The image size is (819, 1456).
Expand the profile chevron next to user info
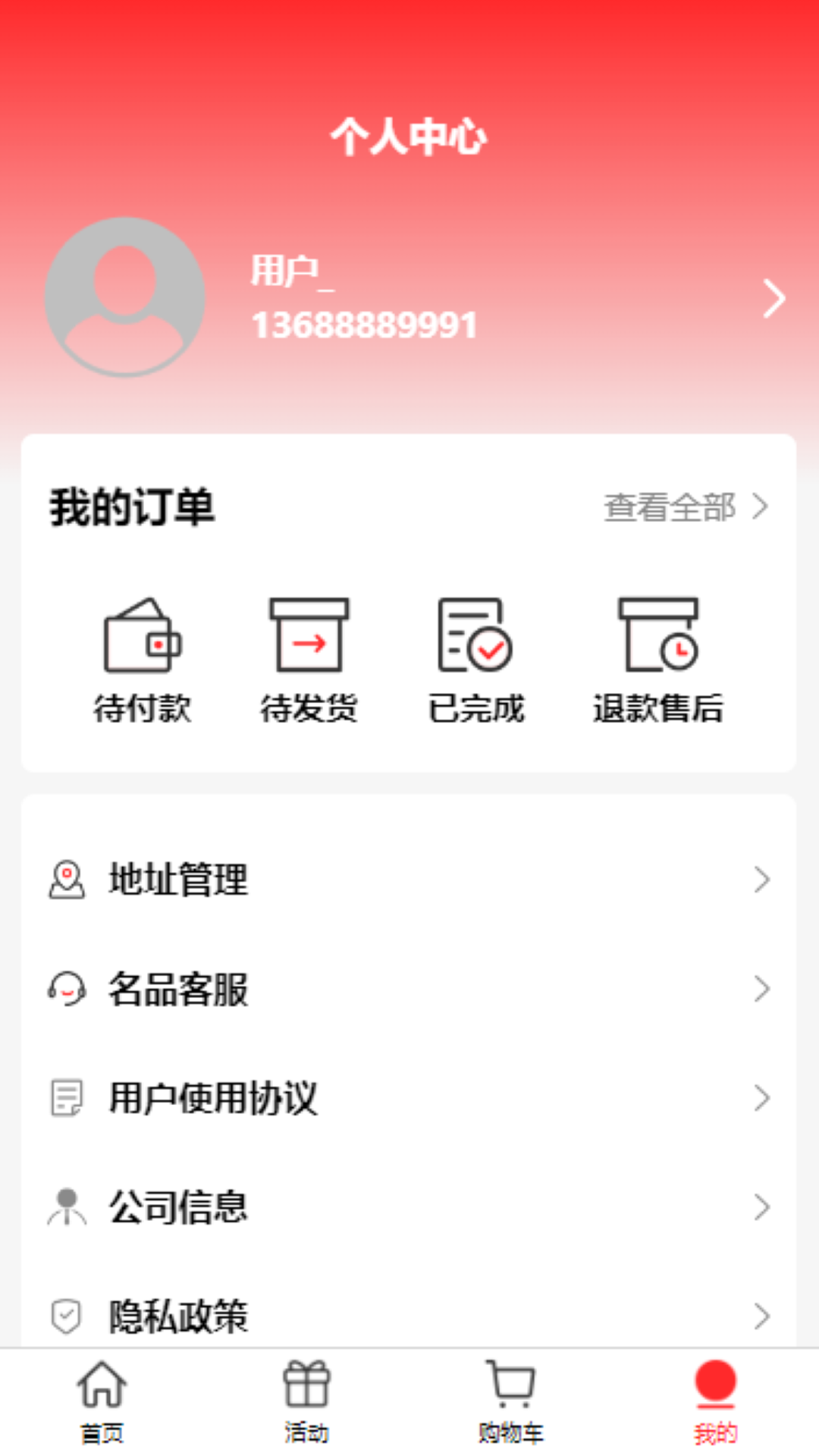(x=774, y=297)
